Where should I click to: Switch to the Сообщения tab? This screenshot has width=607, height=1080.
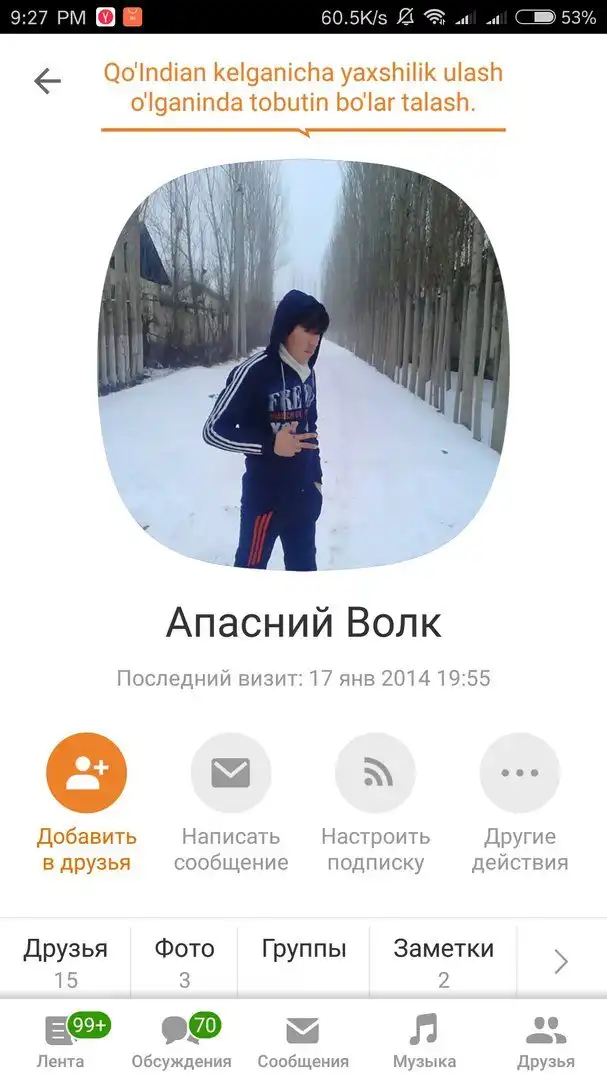pyautogui.click(x=303, y=1040)
